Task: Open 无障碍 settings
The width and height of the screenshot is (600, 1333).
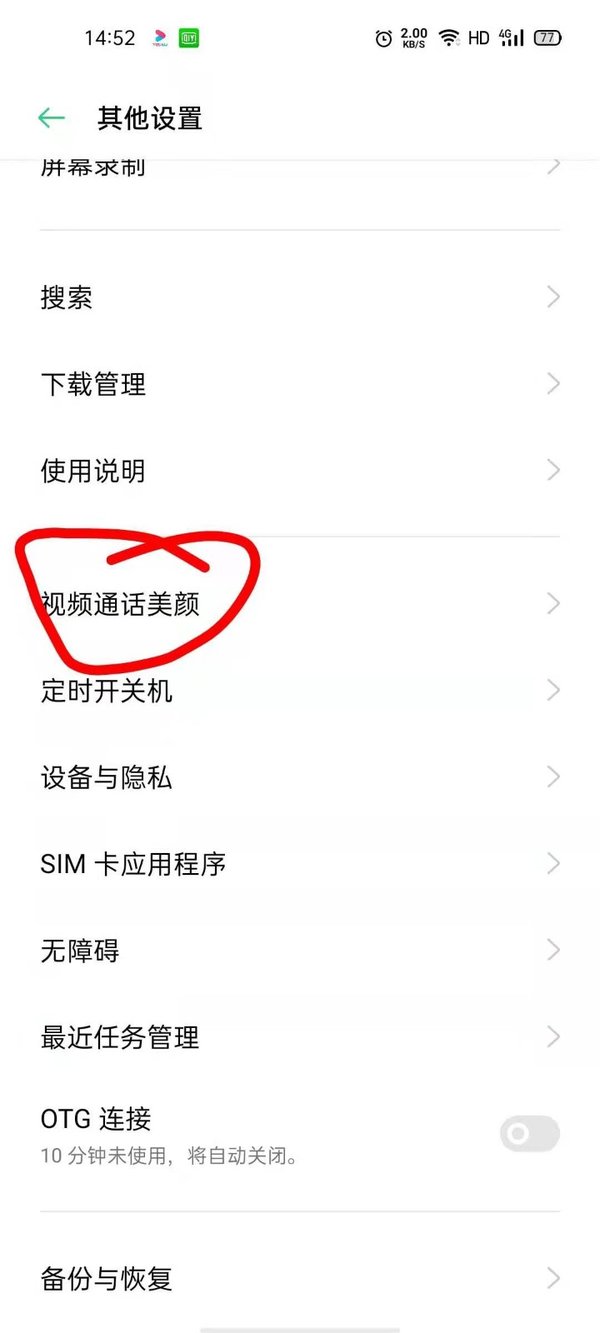Action: [x=300, y=950]
